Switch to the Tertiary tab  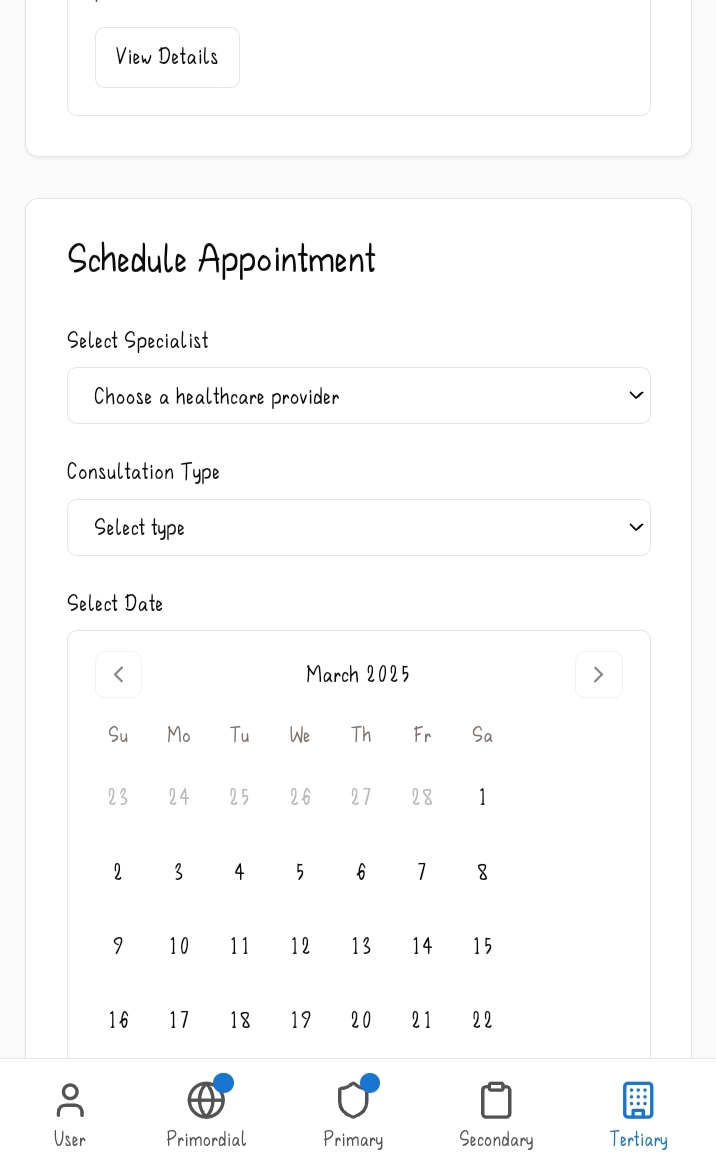pyautogui.click(x=638, y=1113)
